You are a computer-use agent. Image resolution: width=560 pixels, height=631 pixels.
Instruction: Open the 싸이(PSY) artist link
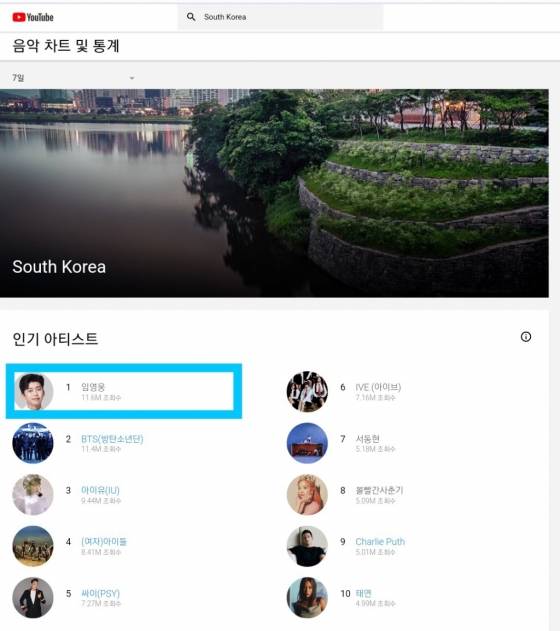pos(101,593)
